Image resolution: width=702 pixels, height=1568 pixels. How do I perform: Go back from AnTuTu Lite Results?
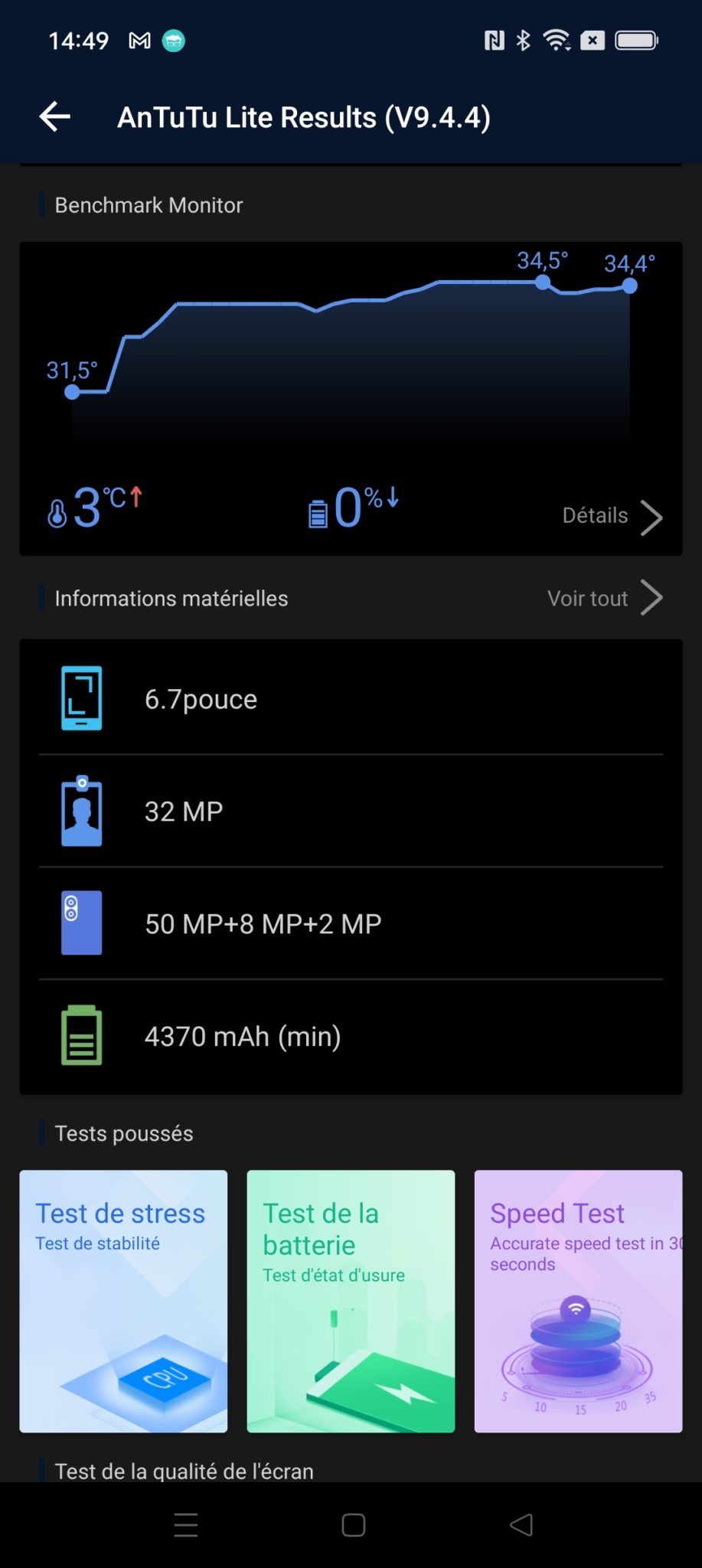click(x=55, y=117)
